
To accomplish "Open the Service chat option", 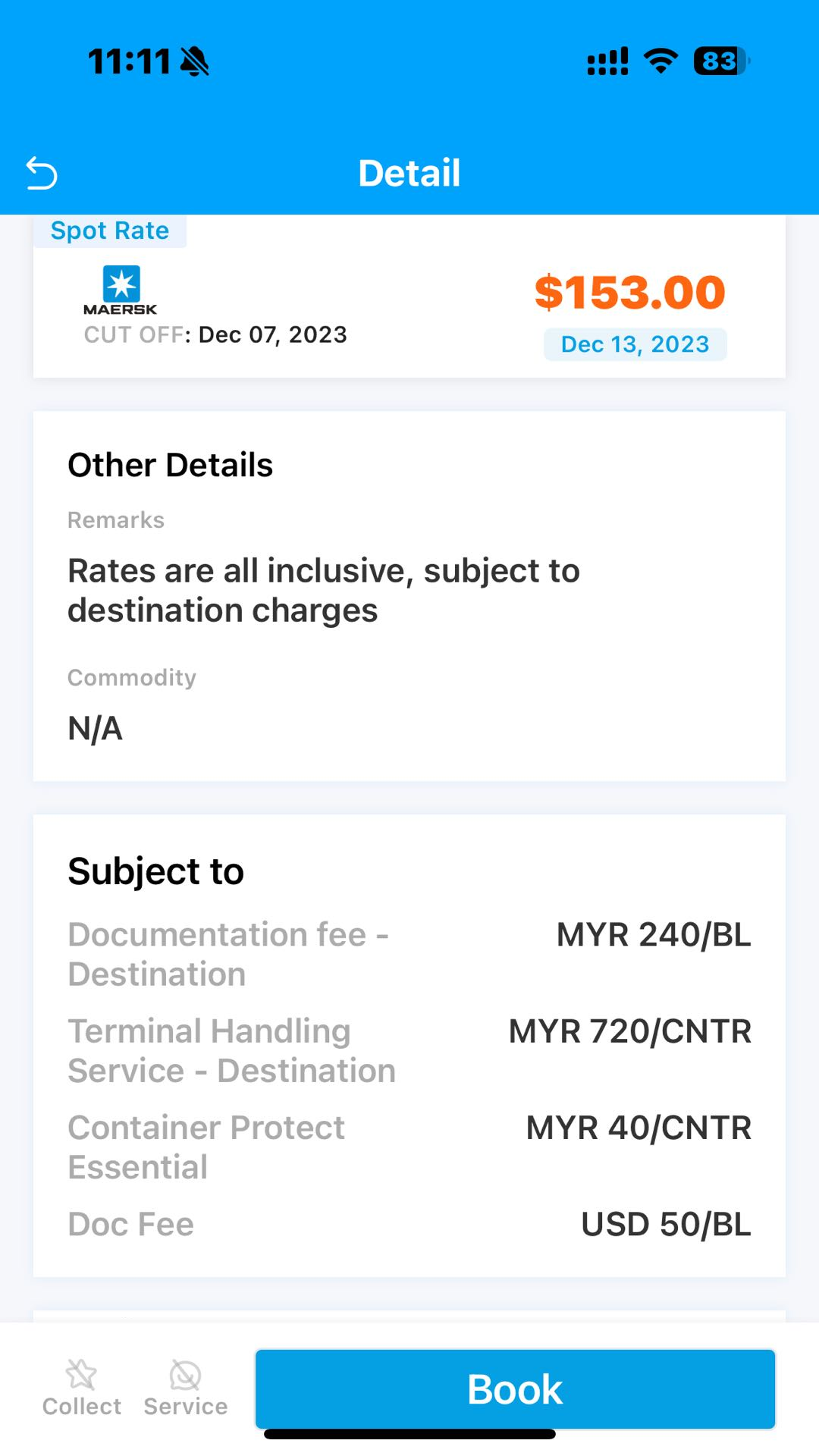I will 185,1388.
